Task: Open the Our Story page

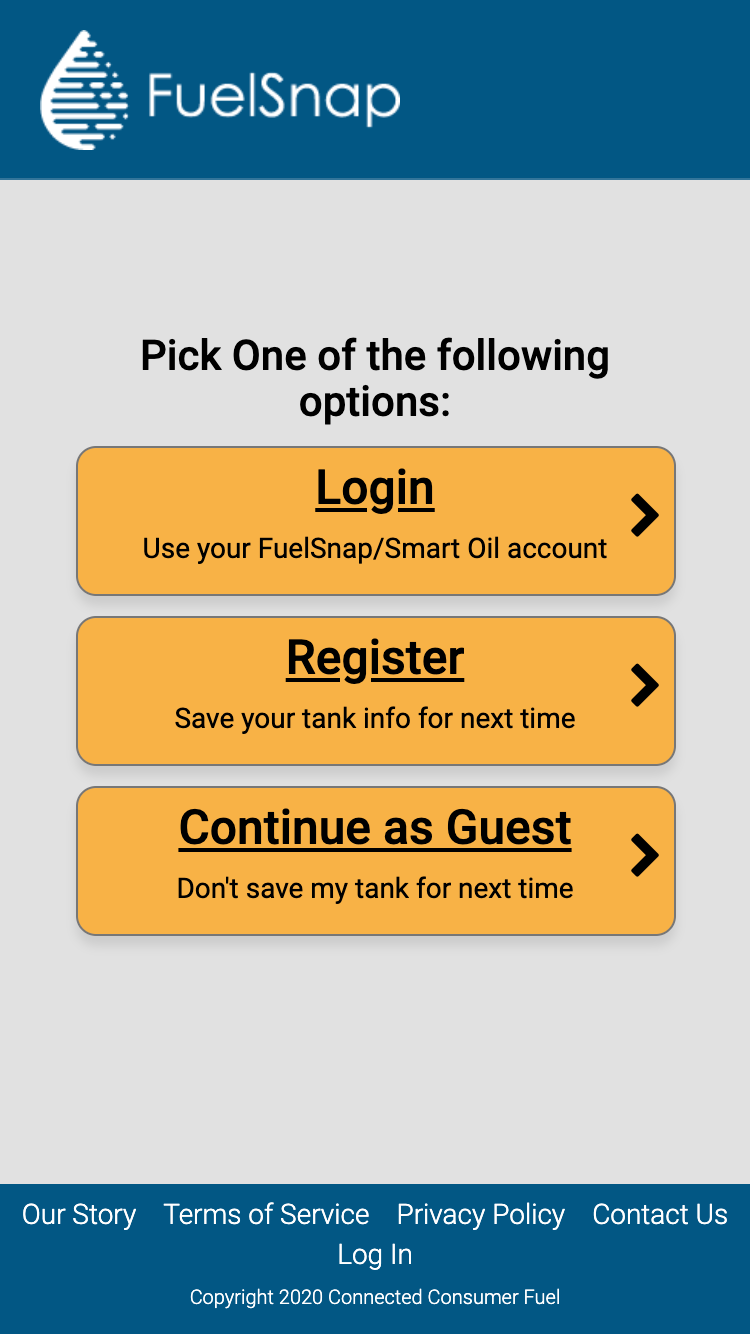Action: [79, 1214]
